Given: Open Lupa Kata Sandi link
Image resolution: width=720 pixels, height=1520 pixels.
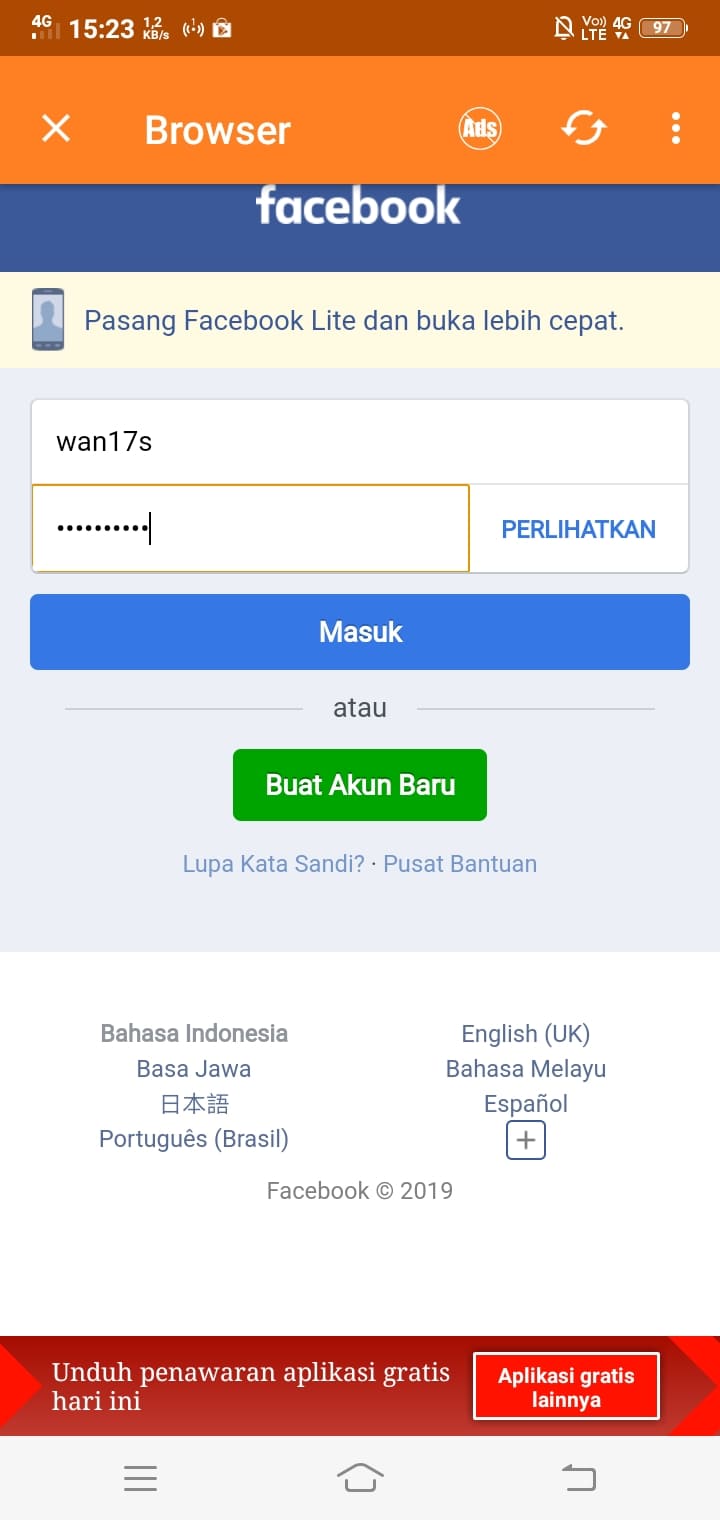Looking at the screenshot, I should (x=273, y=864).
